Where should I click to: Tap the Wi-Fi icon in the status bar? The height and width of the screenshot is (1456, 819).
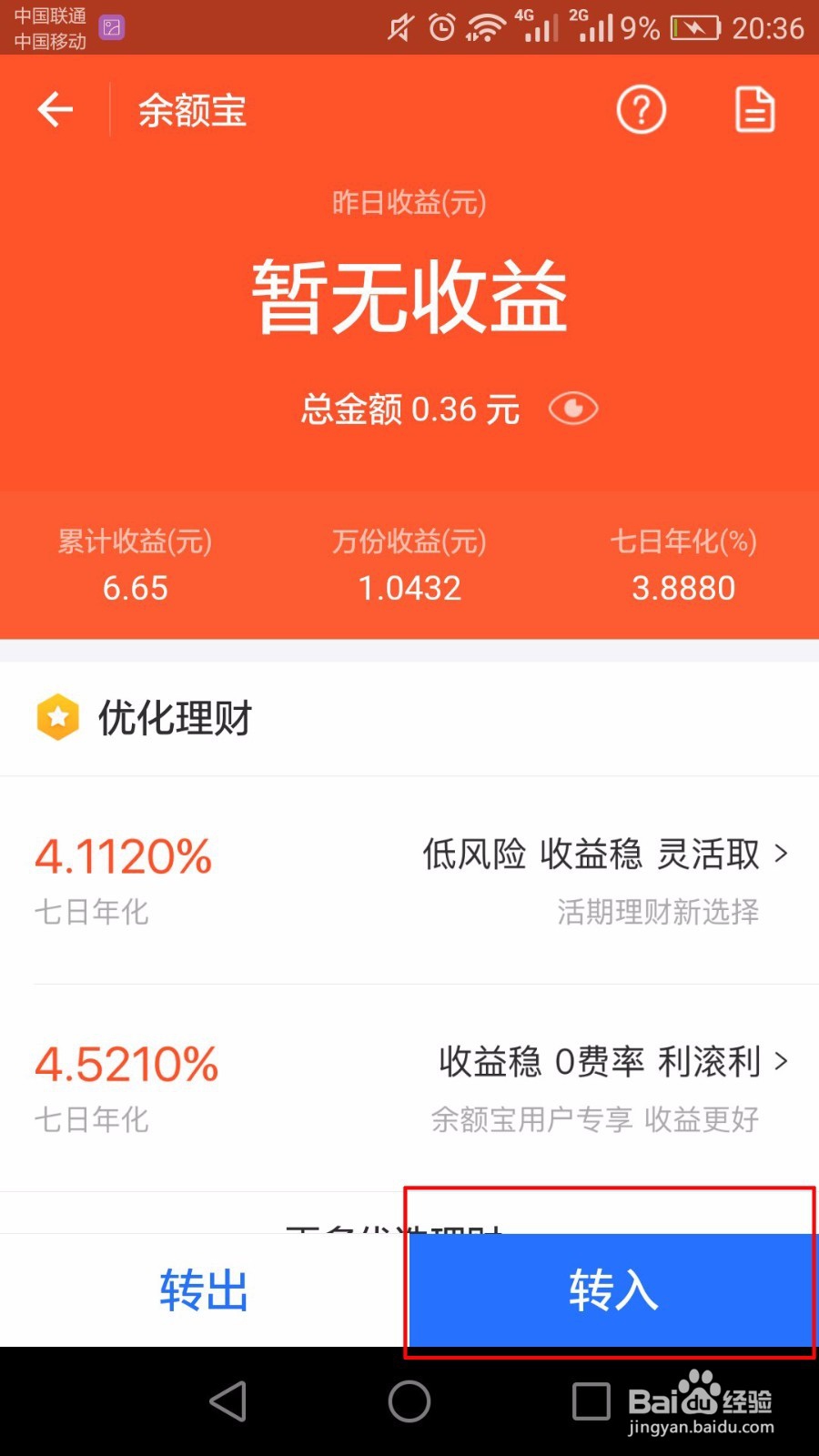tap(485, 28)
